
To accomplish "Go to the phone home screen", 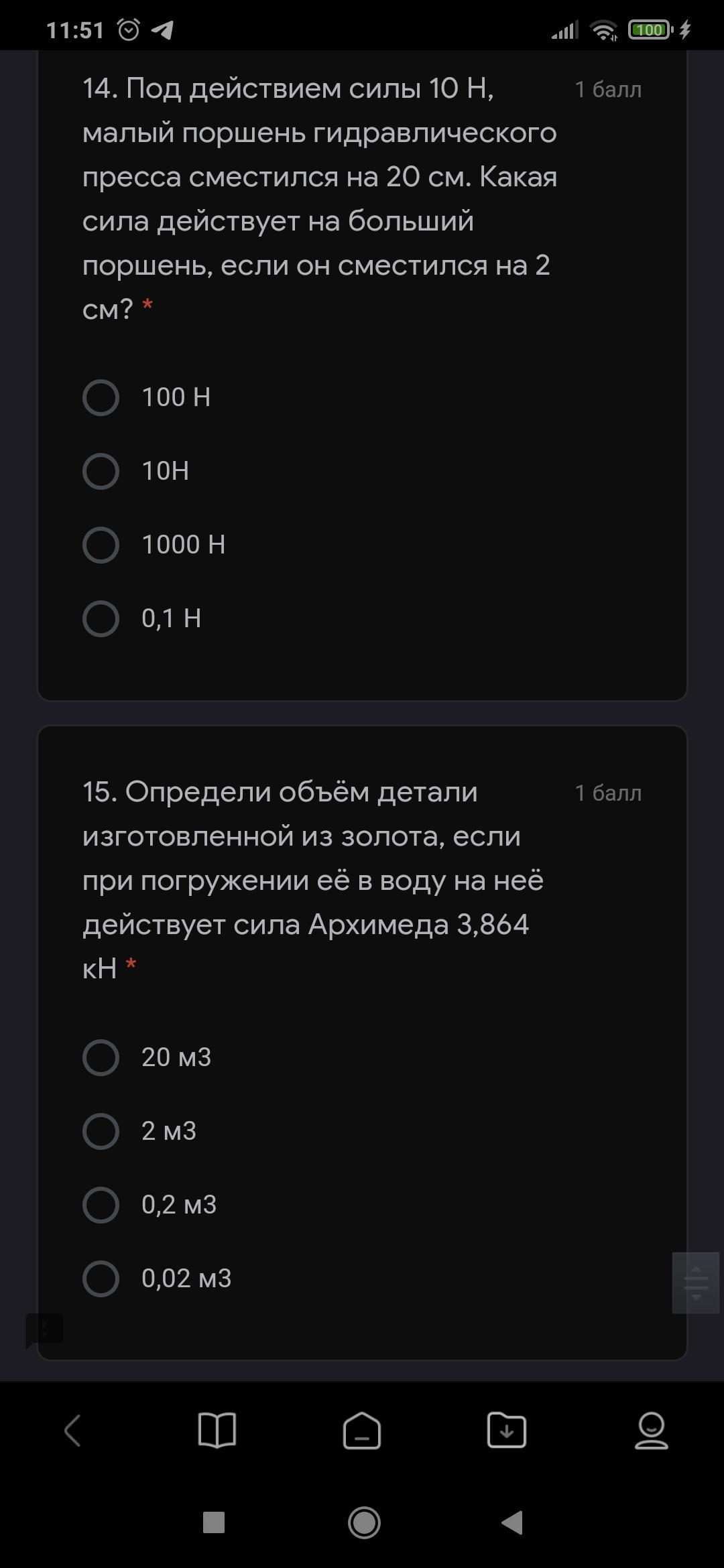I will (364, 1522).
